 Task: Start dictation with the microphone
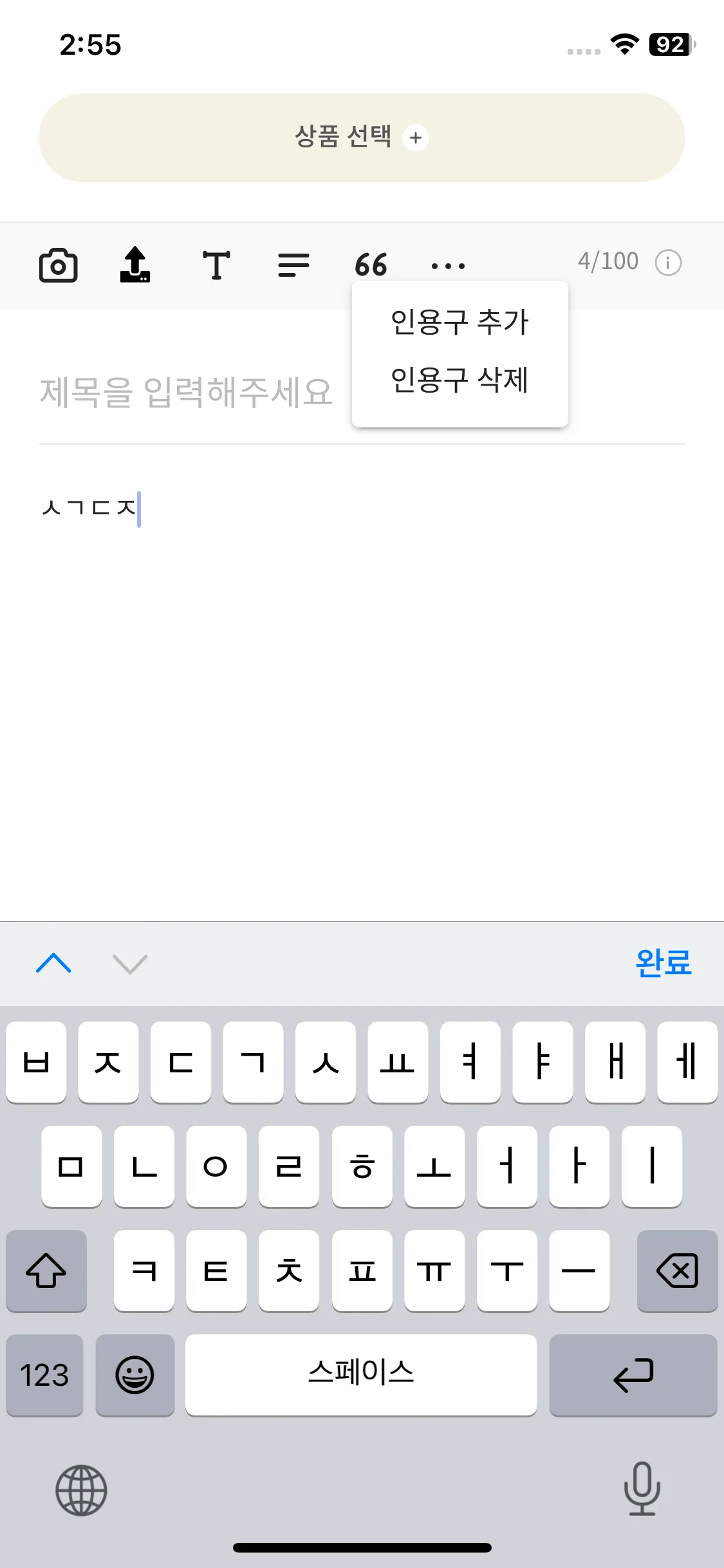tap(642, 1489)
